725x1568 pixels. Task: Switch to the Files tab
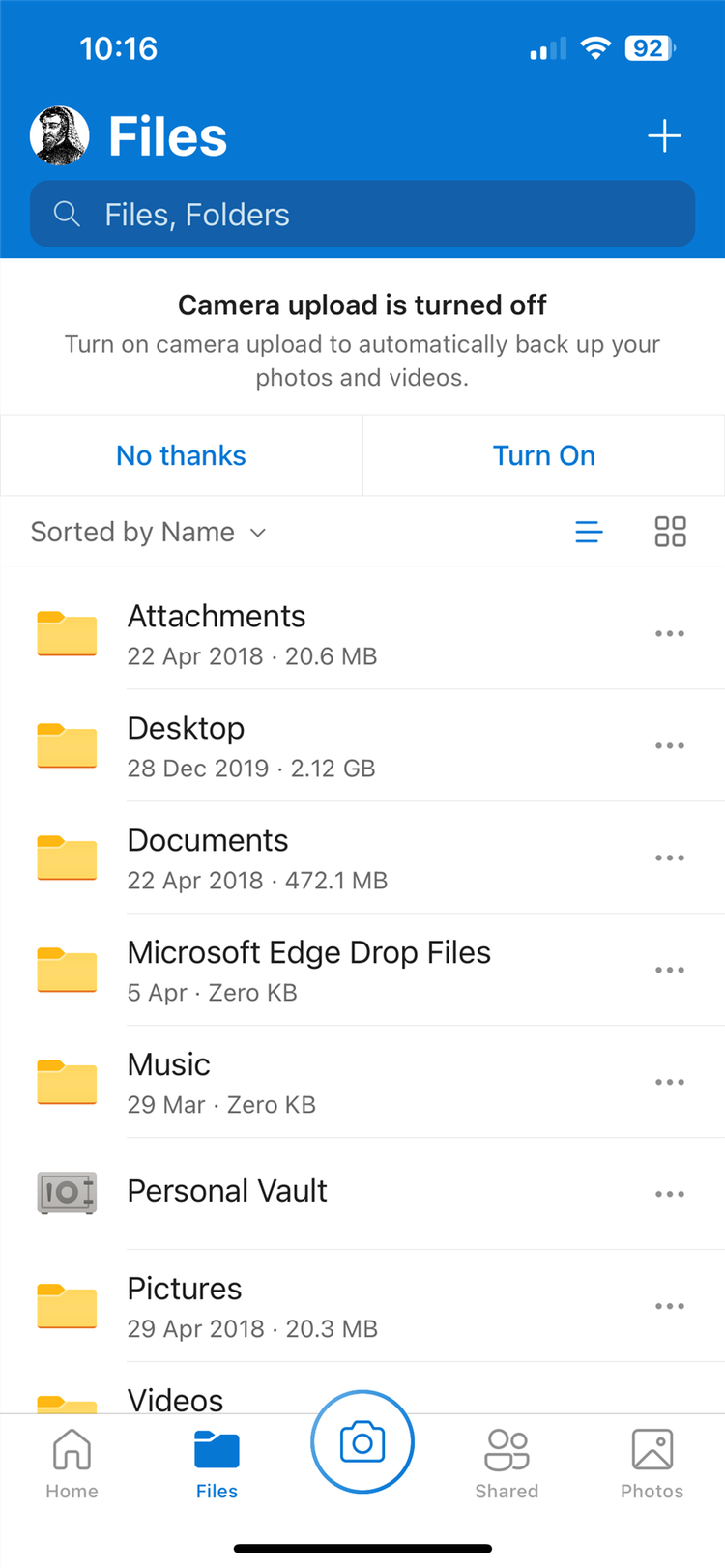(217, 1462)
